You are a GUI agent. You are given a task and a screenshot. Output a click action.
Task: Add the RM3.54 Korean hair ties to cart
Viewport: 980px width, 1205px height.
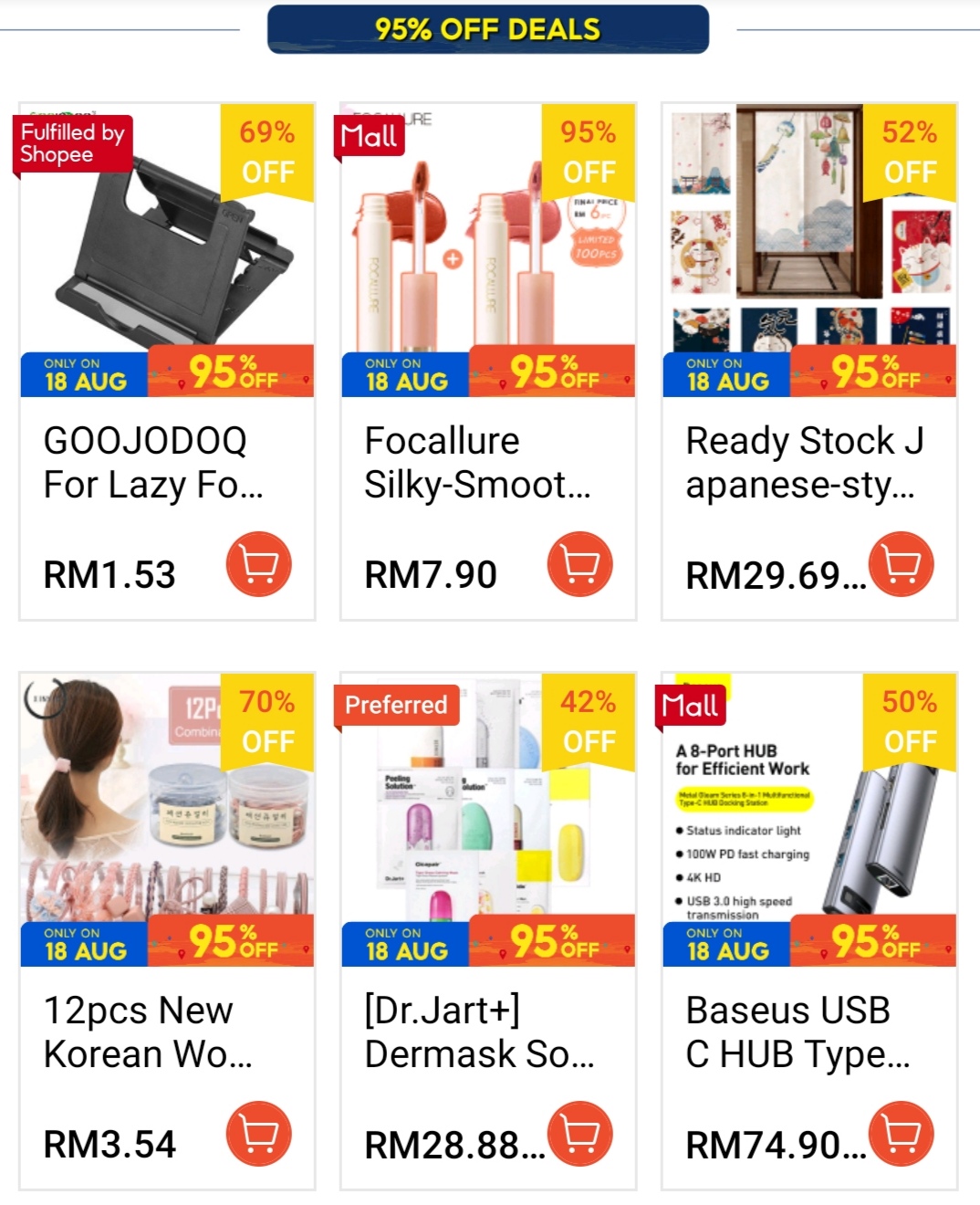click(x=259, y=1134)
